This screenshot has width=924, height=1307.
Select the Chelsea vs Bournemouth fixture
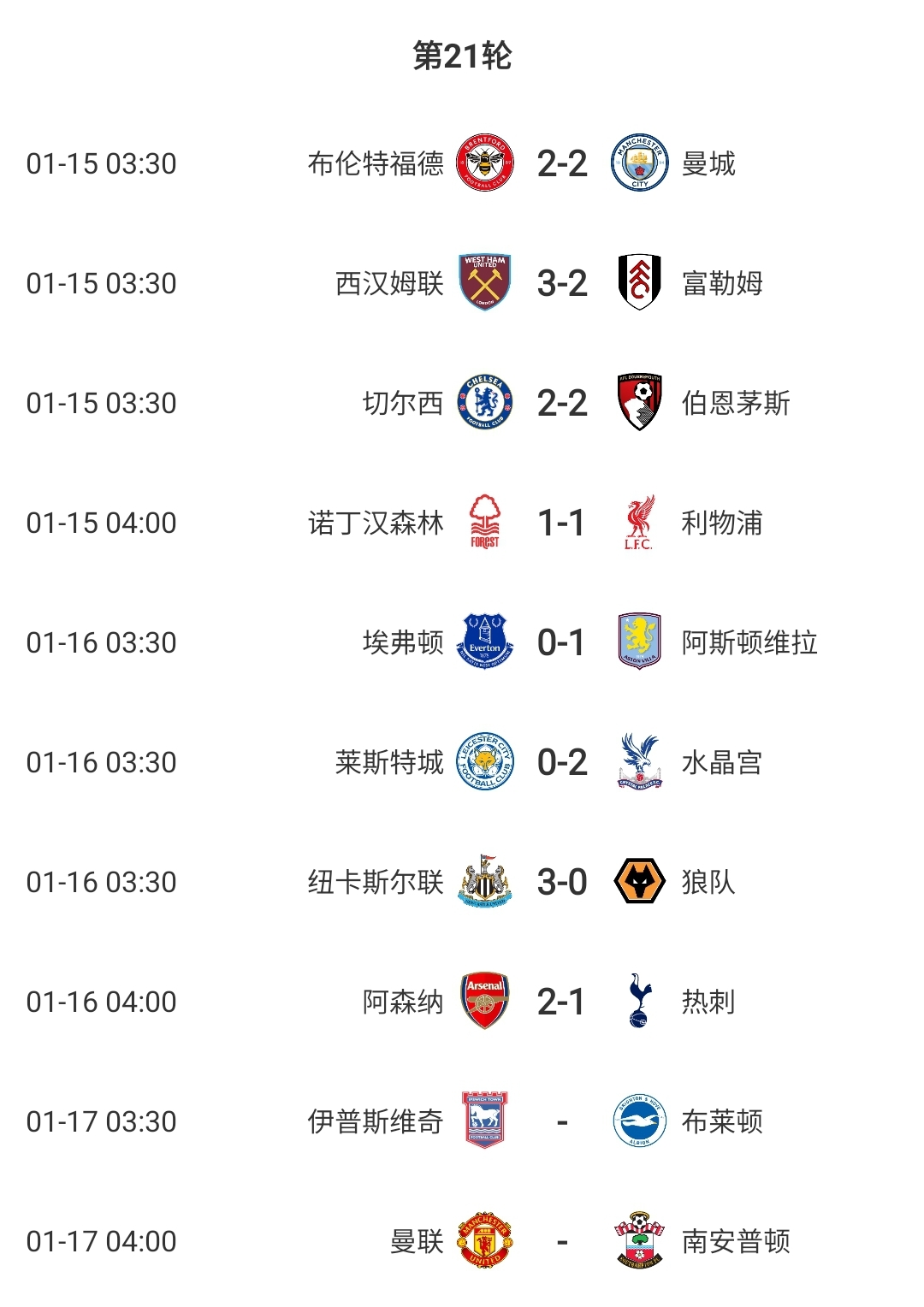coord(561,403)
